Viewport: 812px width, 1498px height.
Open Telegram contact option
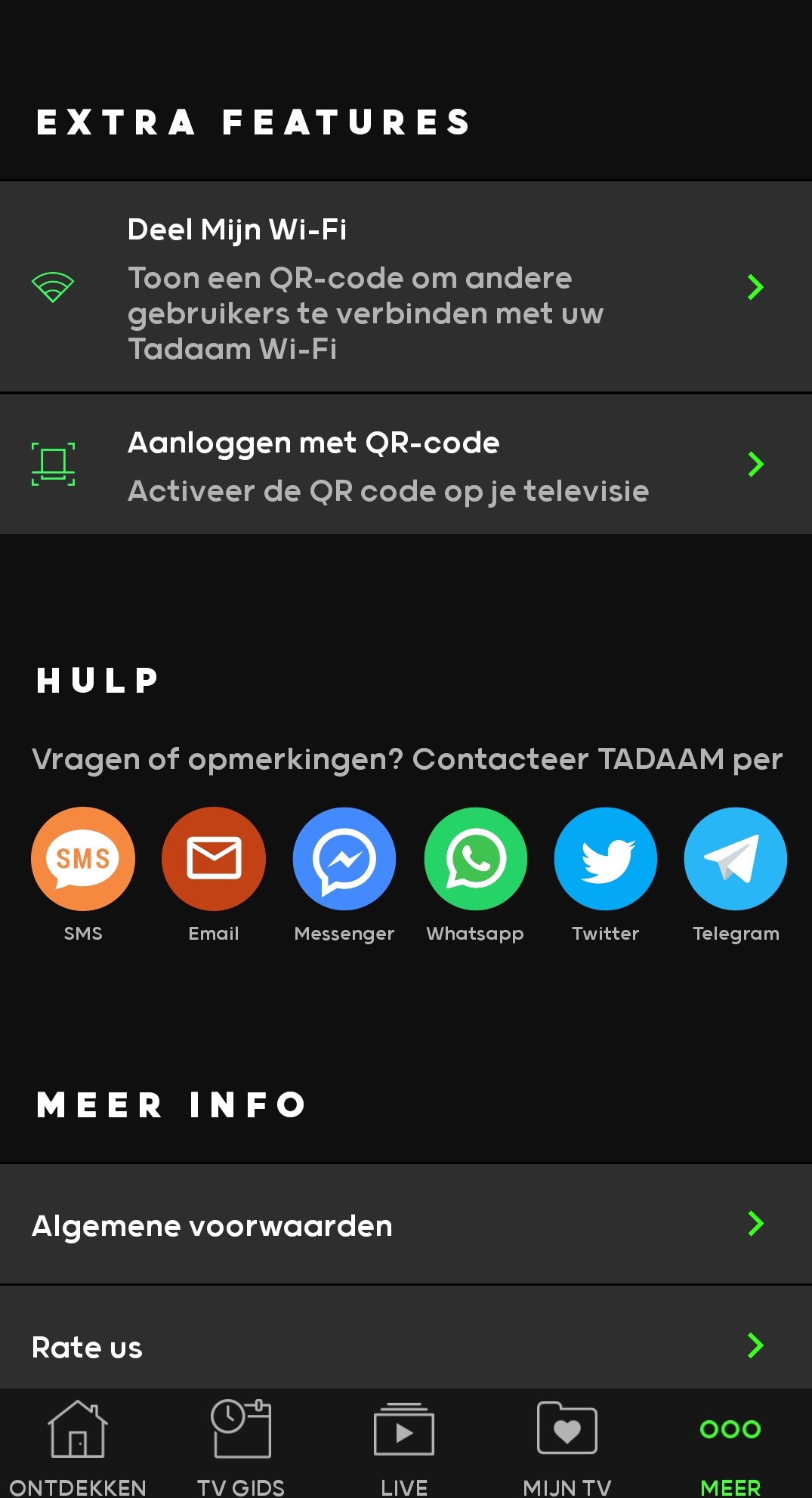pyautogui.click(x=735, y=858)
